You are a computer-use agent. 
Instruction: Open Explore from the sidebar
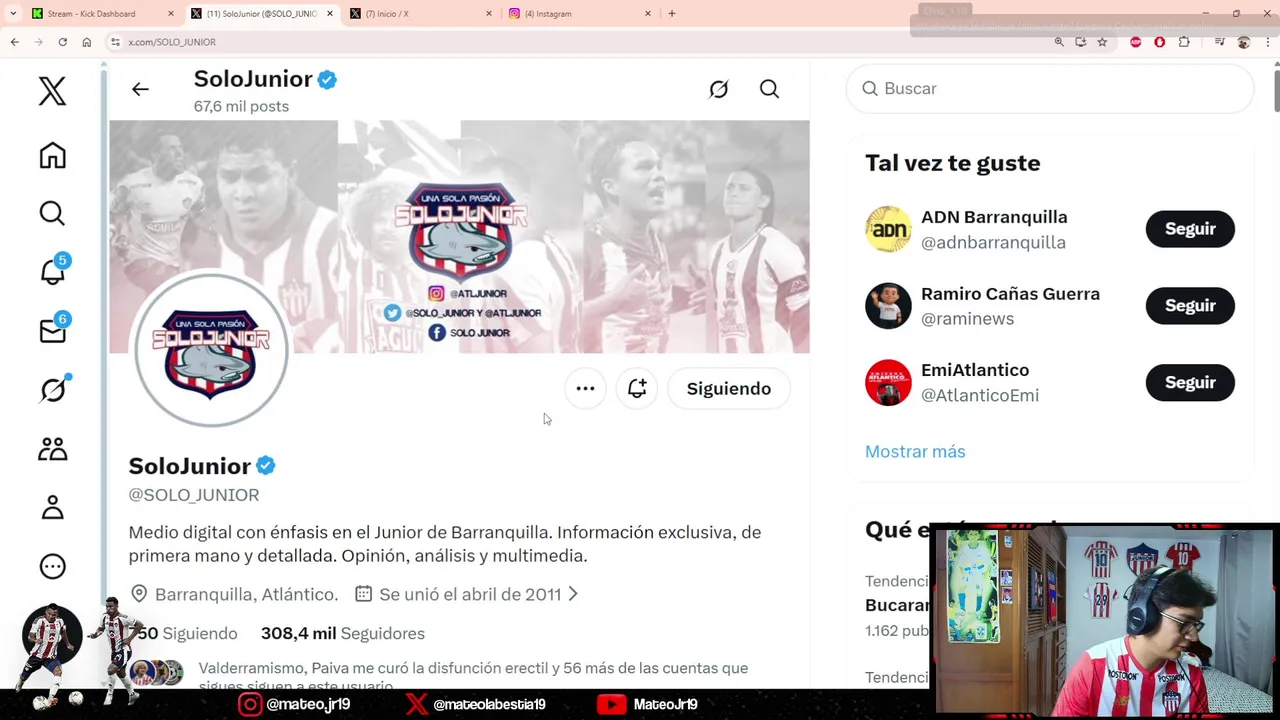[52, 213]
